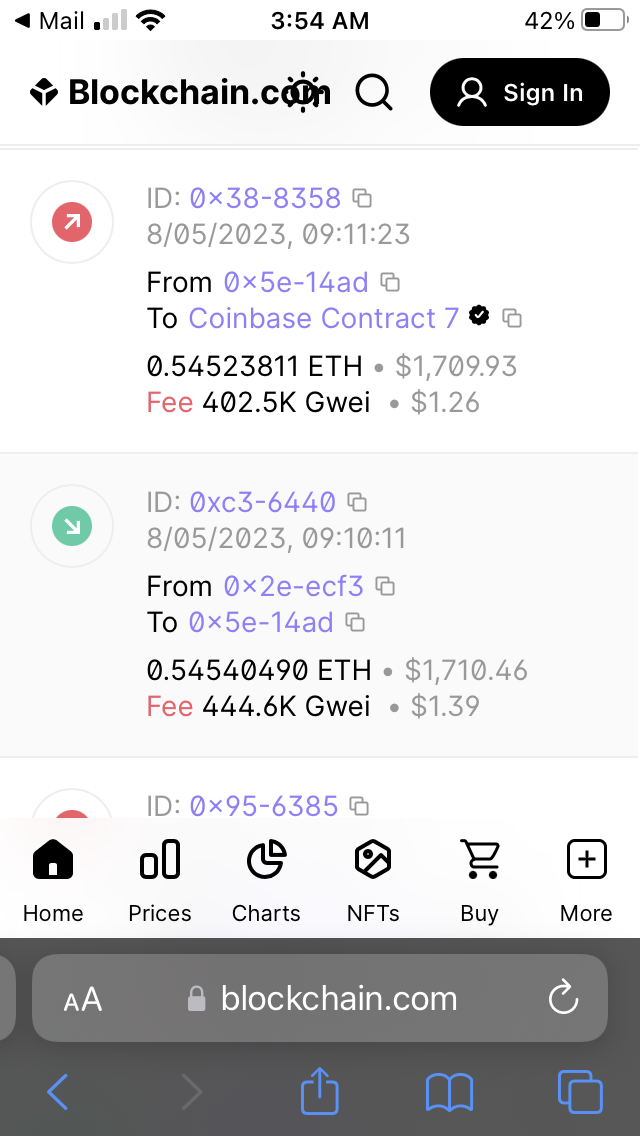Reload the page in Safari
The width and height of the screenshot is (640, 1136).
[x=564, y=998]
